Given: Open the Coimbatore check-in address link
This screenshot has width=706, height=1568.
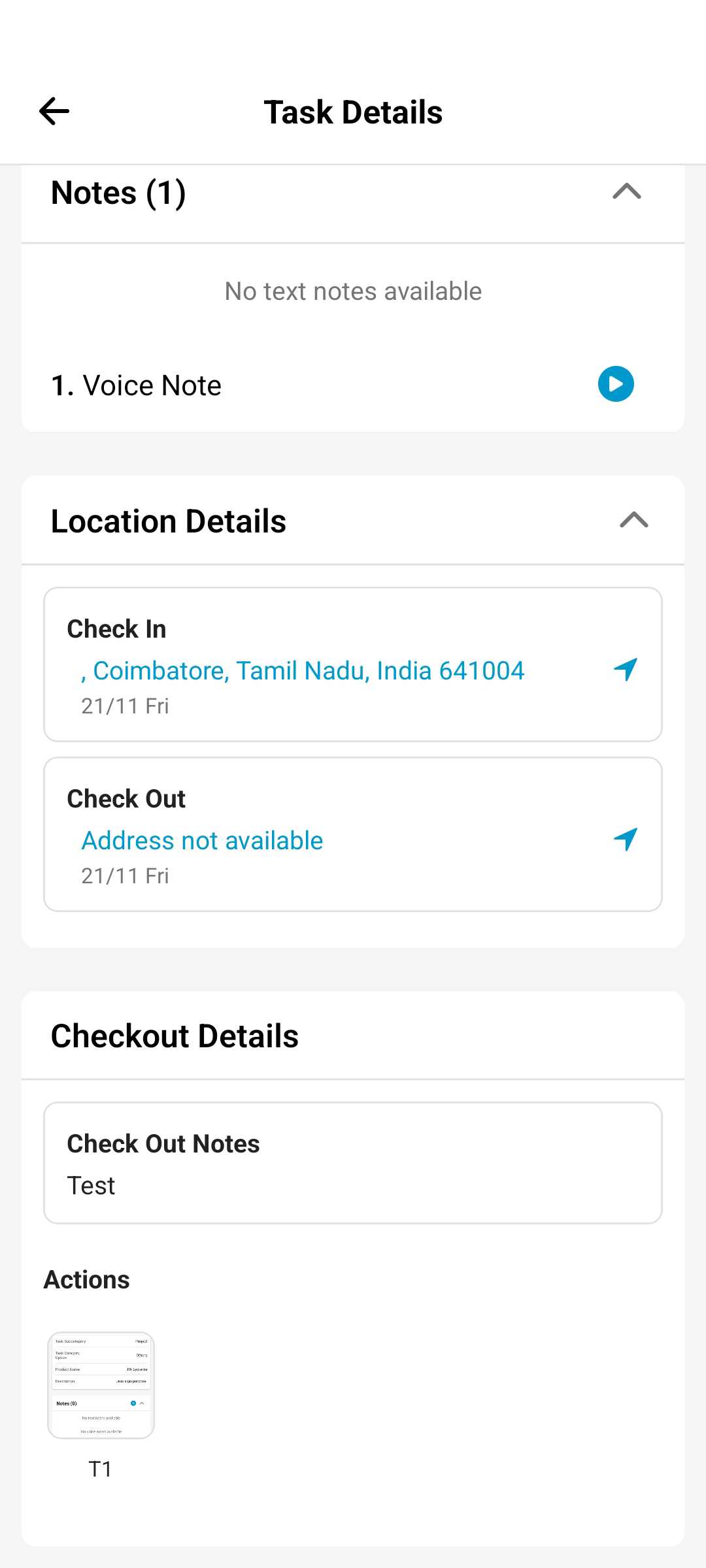Looking at the screenshot, I should point(303,671).
